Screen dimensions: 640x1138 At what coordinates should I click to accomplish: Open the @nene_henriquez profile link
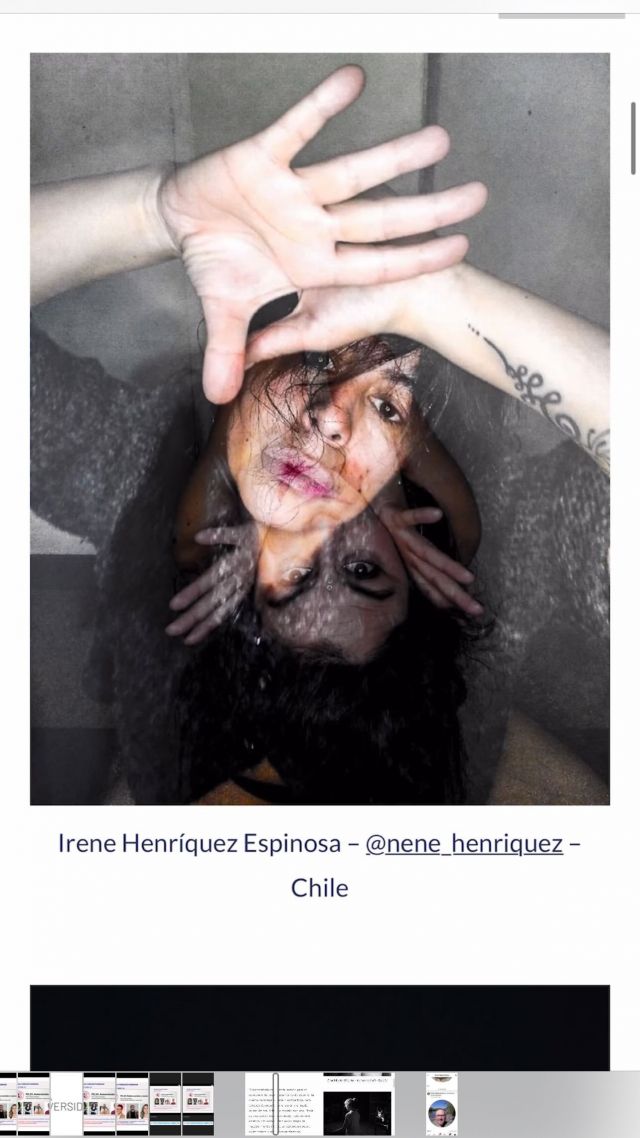[464, 843]
